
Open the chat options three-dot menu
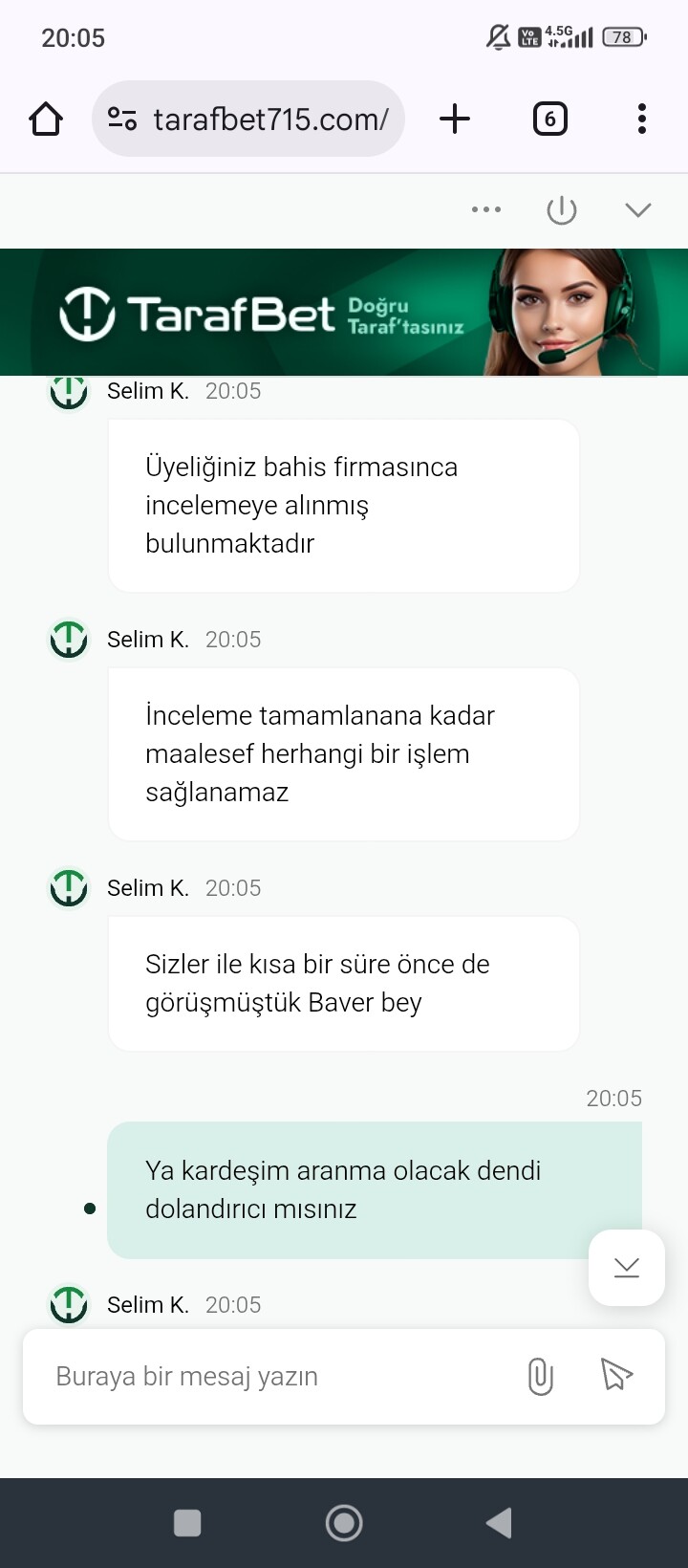pos(486,209)
